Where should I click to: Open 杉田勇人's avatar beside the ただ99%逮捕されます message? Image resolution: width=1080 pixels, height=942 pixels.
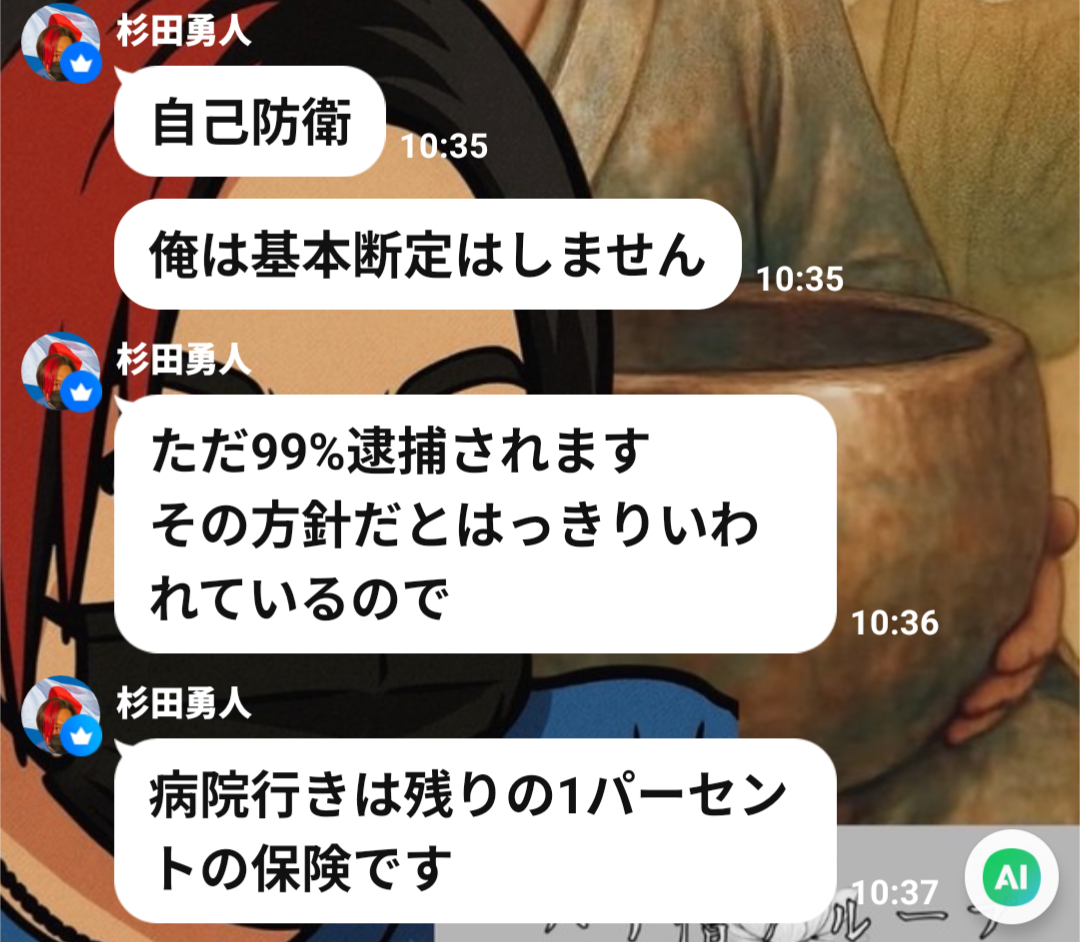click(x=60, y=372)
